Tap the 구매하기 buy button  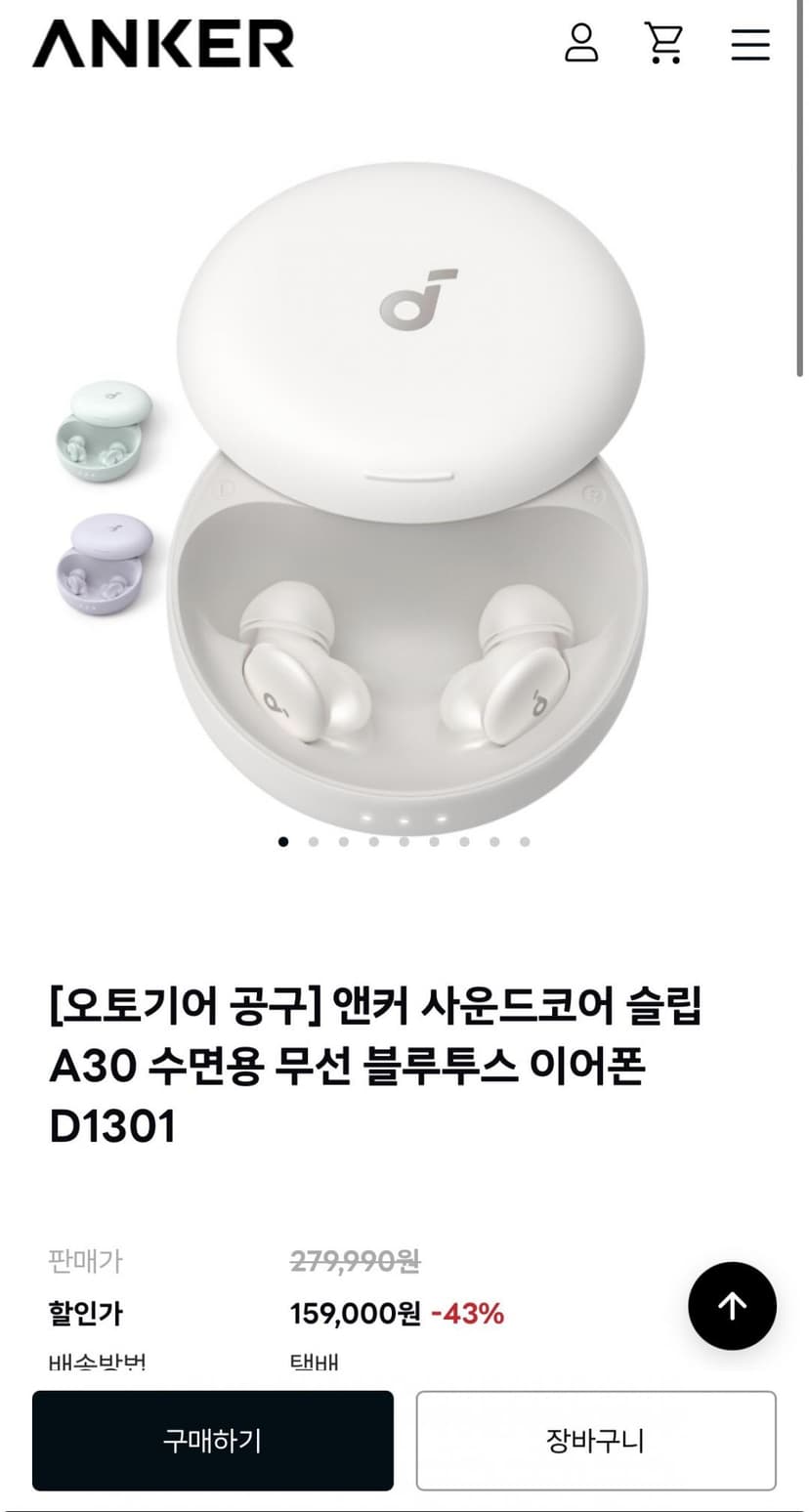(x=213, y=1440)
